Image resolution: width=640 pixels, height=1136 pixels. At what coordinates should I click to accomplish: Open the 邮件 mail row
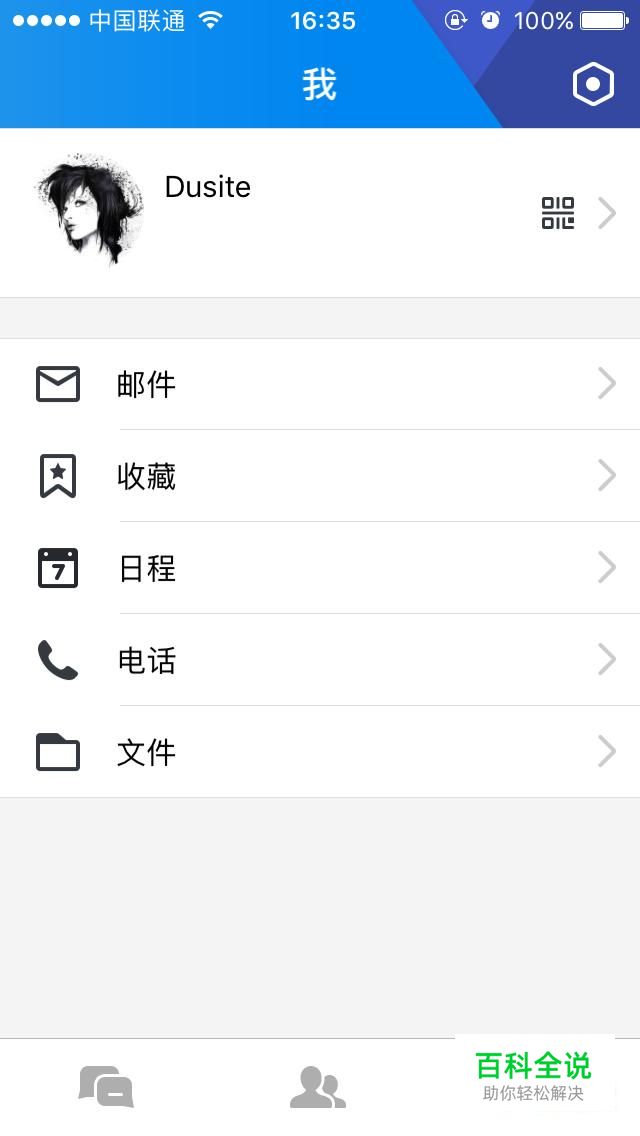point(320,384)
